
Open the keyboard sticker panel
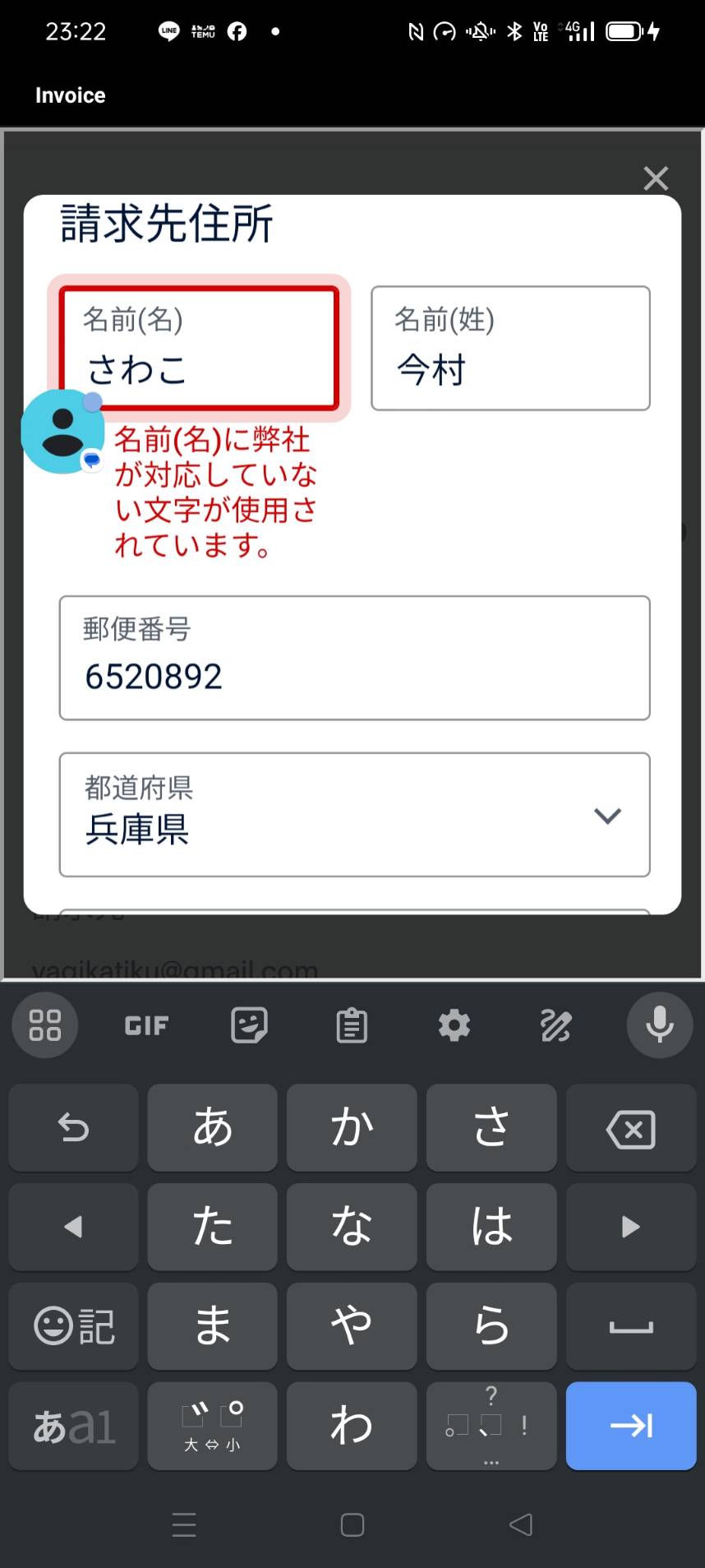249,1025
